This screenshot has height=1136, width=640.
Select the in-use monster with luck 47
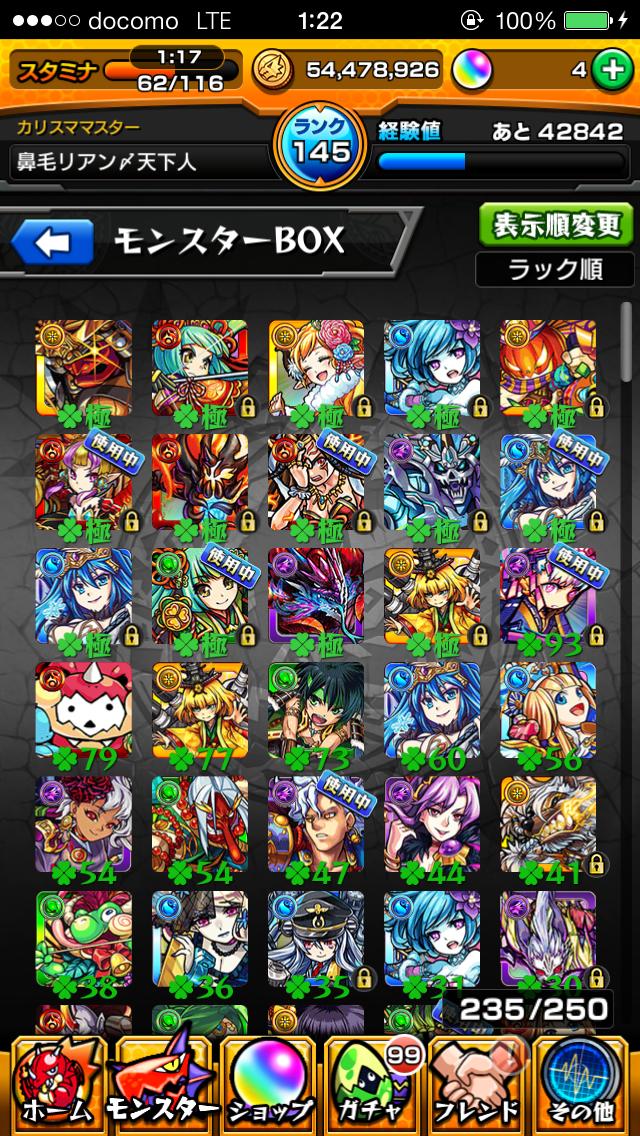tap(316, 825)
